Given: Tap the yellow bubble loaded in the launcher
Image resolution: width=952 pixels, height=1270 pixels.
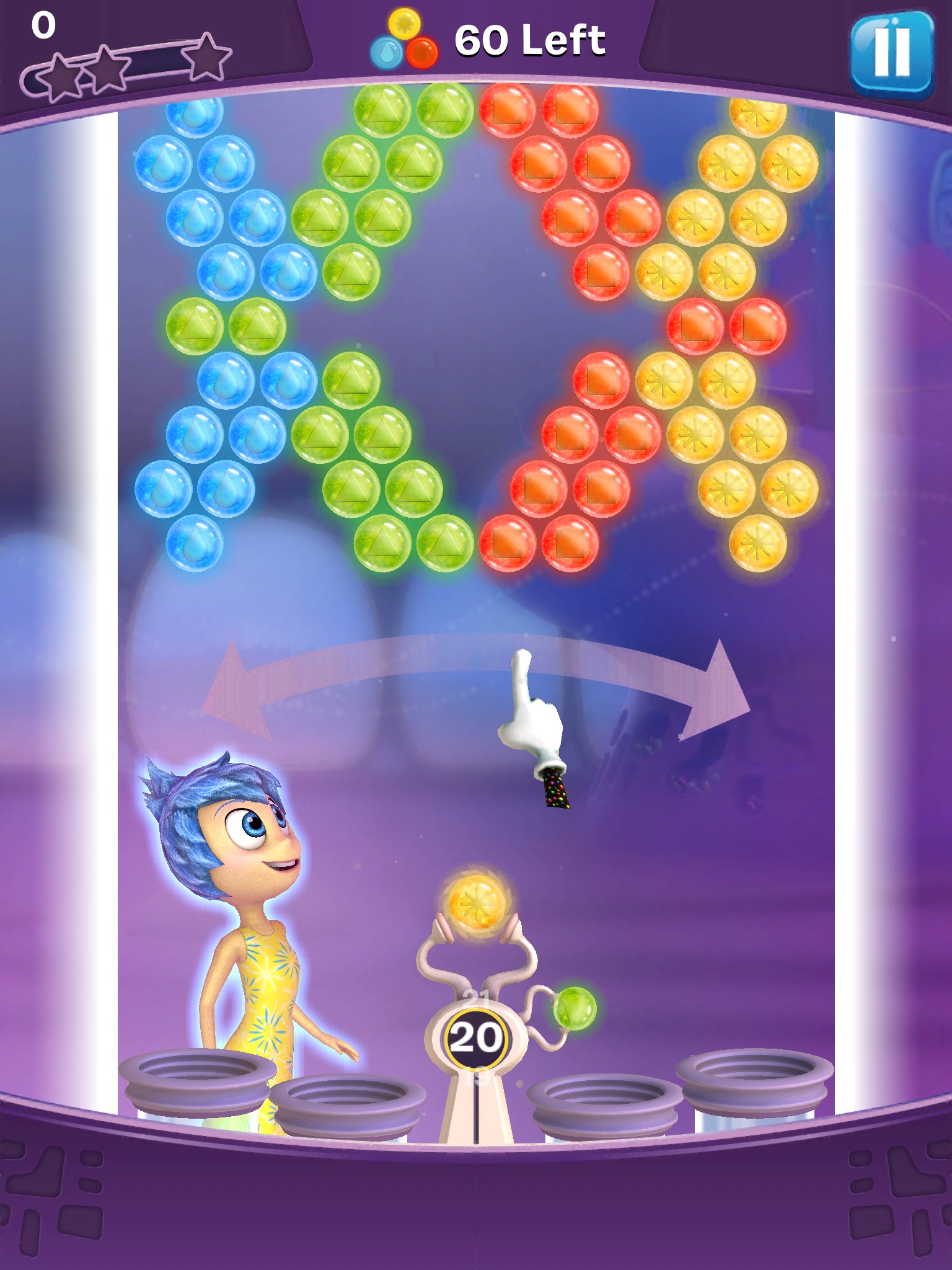Looking at the screenshot, I should [x=476, y=904].
